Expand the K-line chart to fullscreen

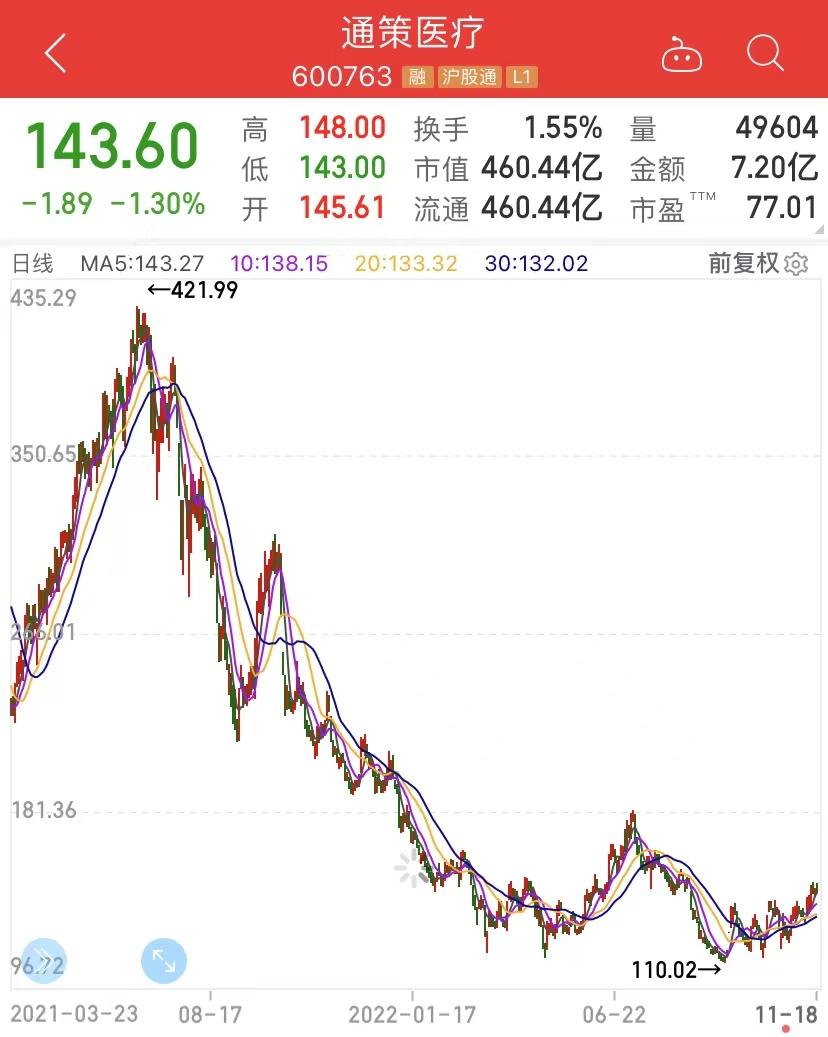tap(164, 961)
